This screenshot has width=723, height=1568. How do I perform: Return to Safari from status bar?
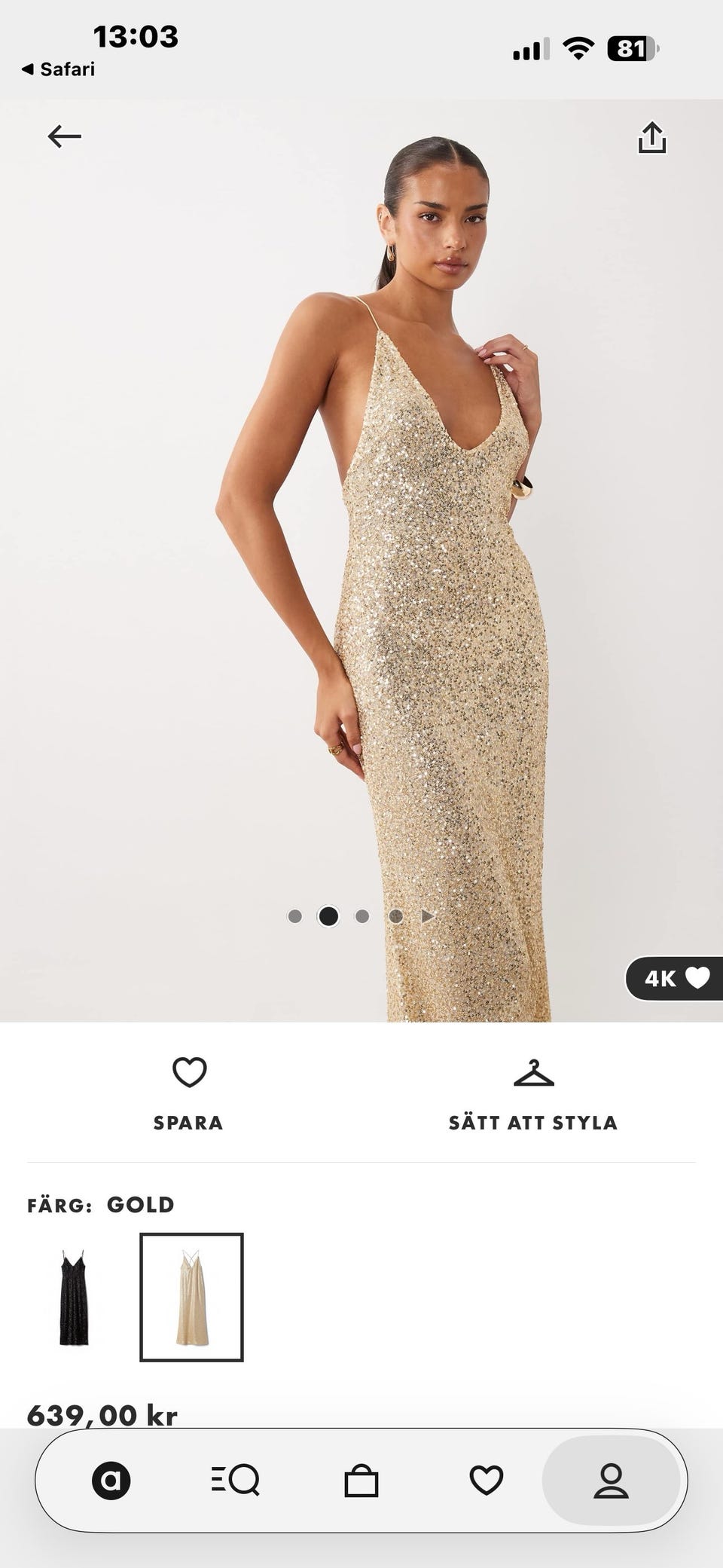click(x=58, y=69)
